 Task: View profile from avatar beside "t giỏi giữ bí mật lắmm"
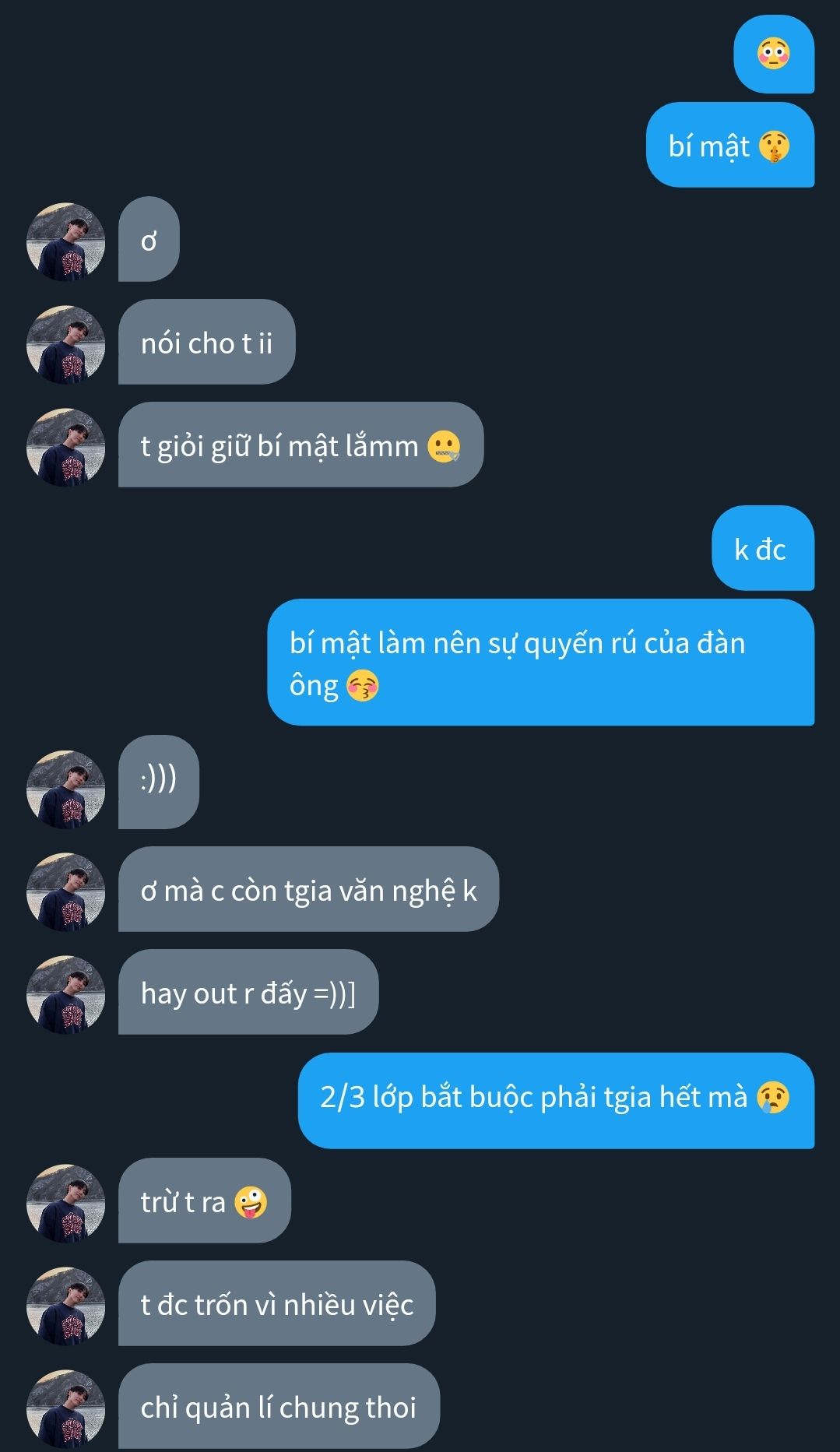click(x=65, y=448)
